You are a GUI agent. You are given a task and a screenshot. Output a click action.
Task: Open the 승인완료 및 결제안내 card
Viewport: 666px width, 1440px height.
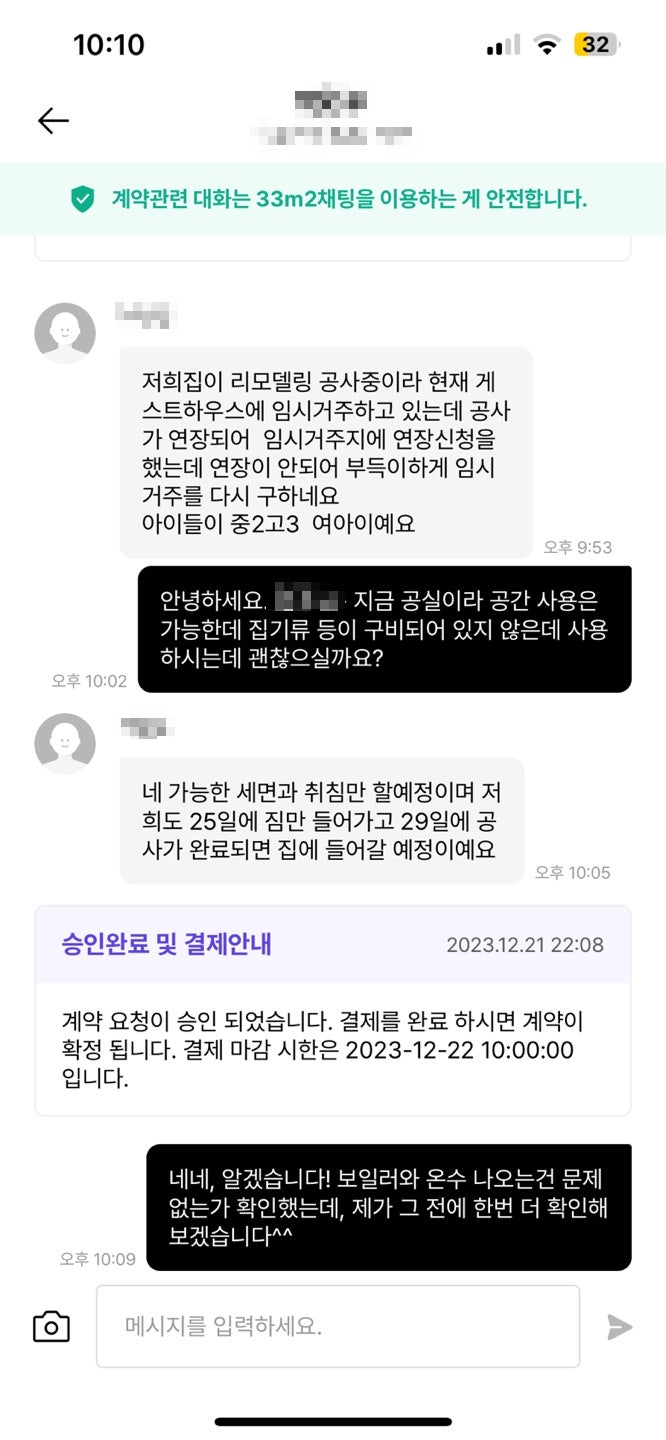tap(333, 1009)
